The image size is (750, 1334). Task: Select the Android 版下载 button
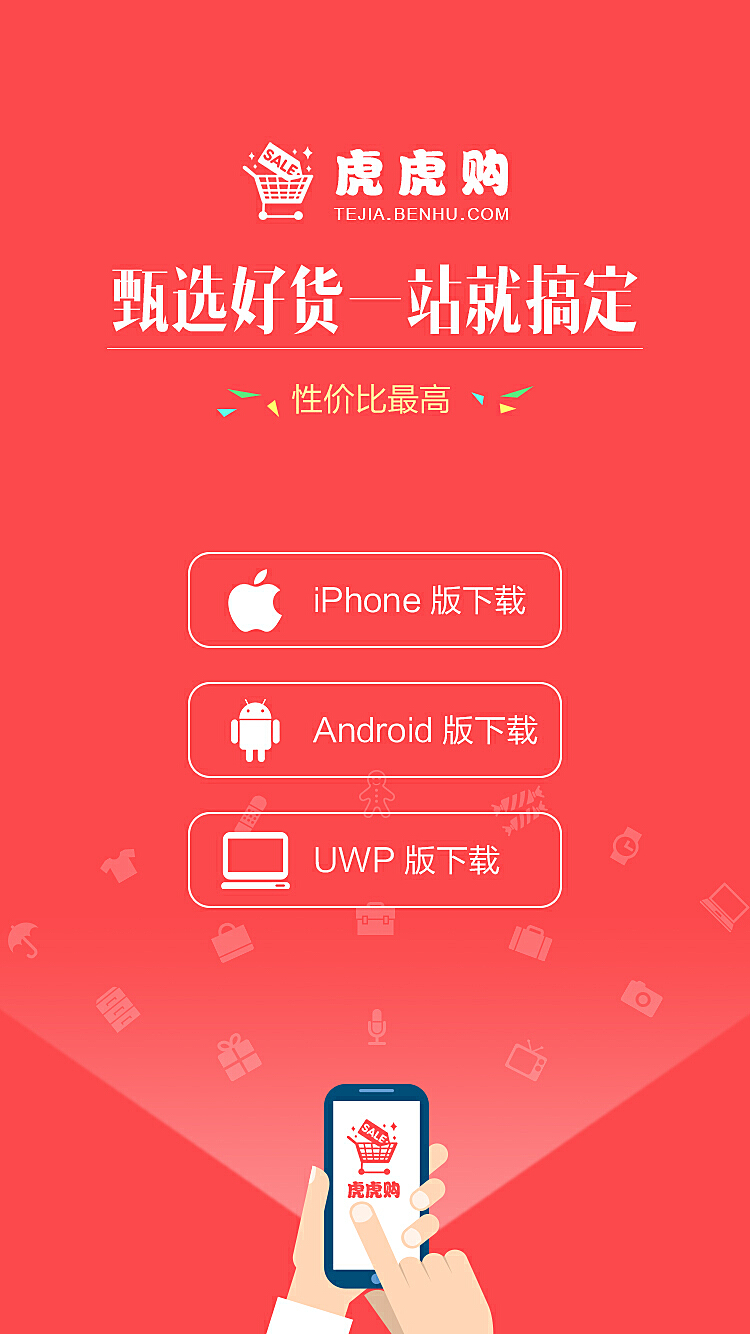(375, 730)
